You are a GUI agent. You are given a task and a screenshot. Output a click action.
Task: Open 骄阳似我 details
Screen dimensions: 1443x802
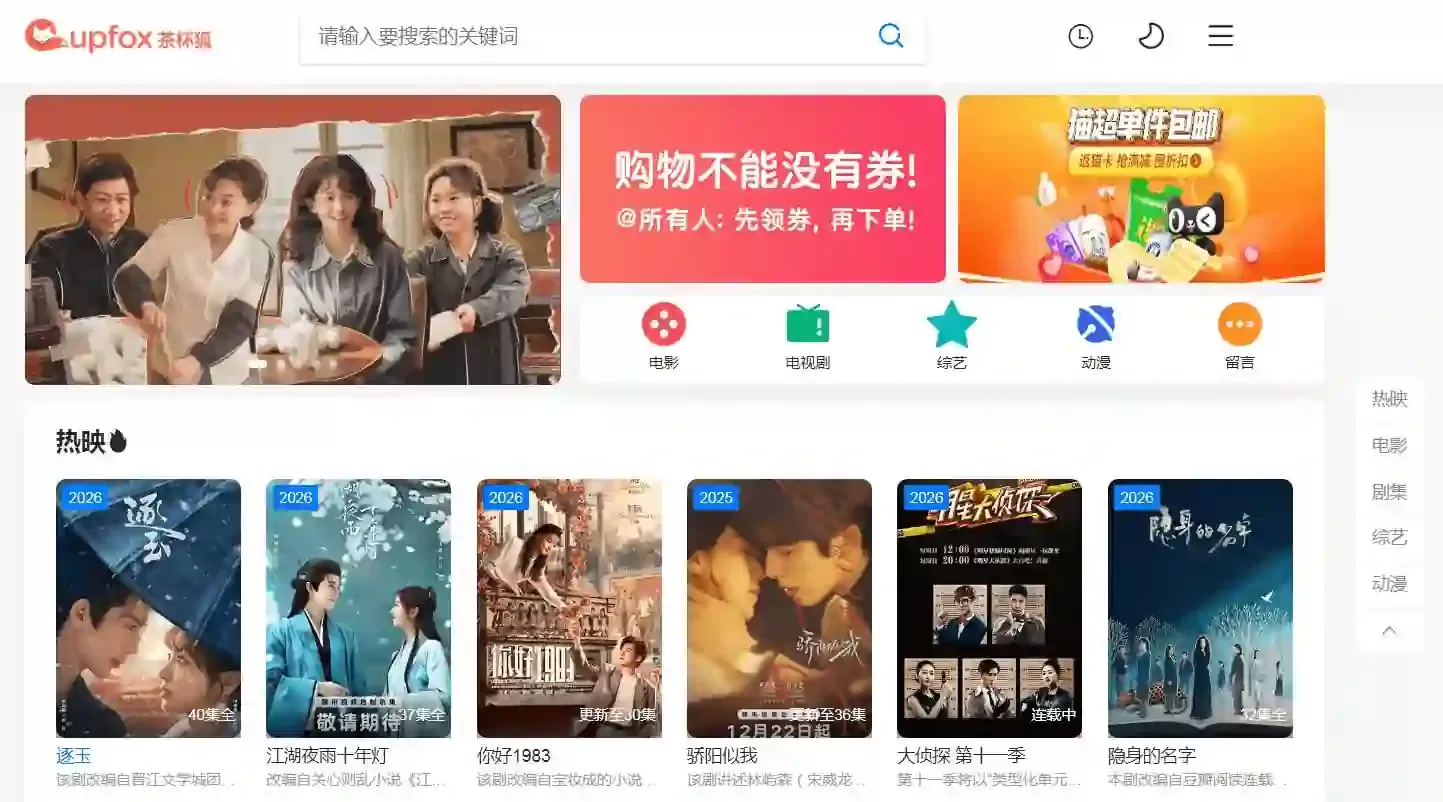(x=779, y=608)
